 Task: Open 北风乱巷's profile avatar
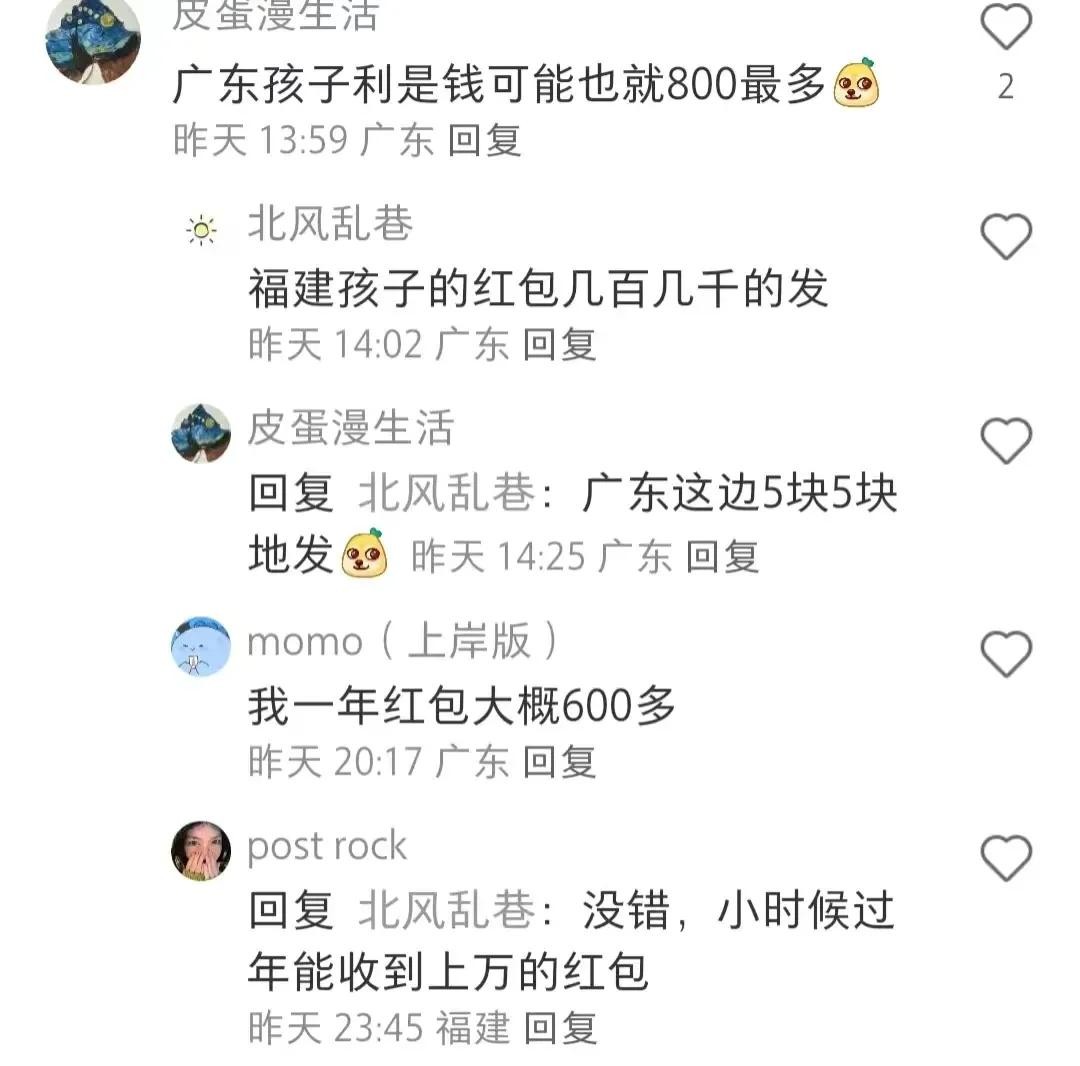(x=202, y=231)
